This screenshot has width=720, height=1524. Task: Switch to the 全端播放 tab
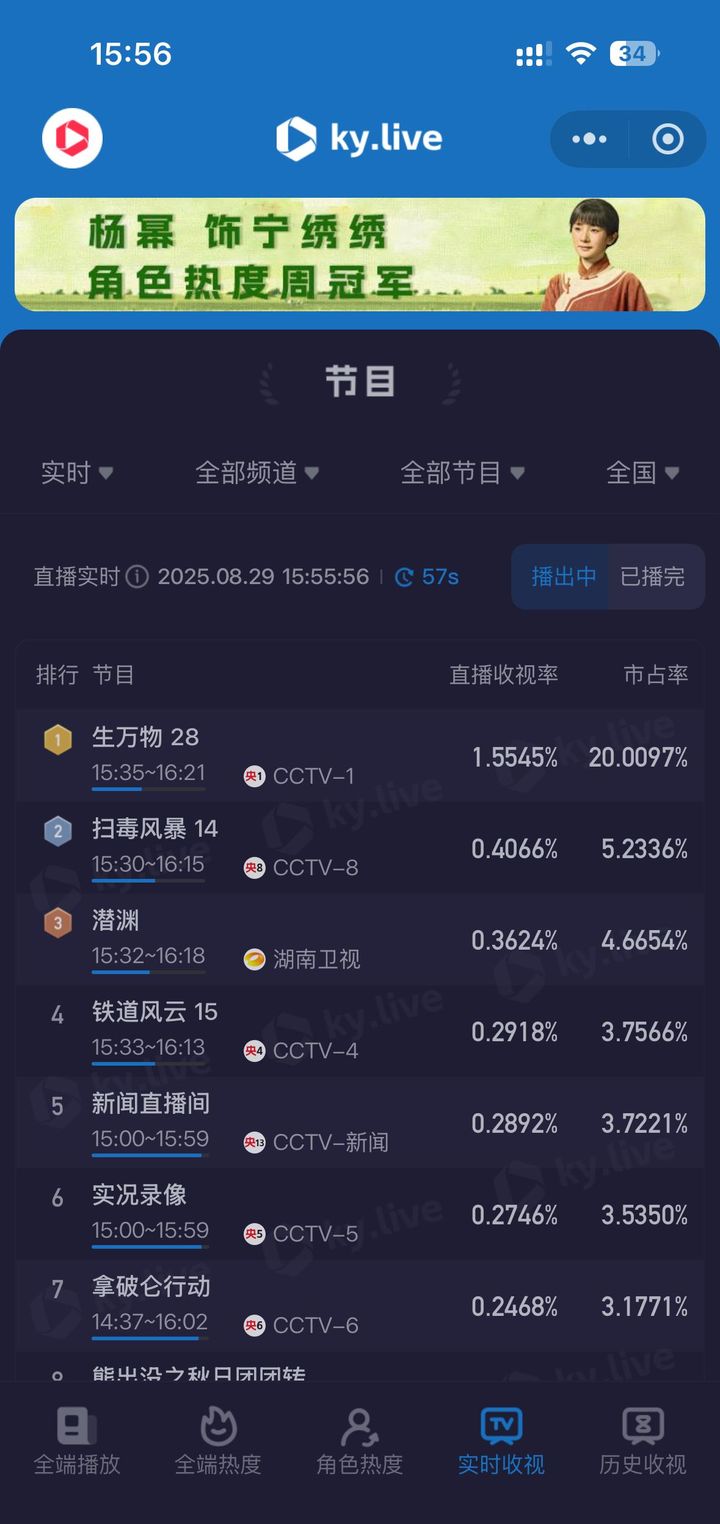[x=77, y=1442]
